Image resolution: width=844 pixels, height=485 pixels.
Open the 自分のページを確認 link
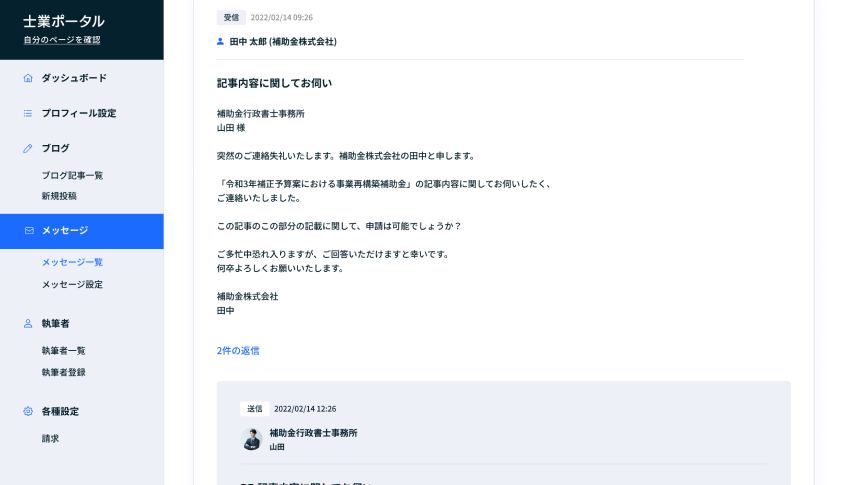pyautogui.click(x=62, y=40)
